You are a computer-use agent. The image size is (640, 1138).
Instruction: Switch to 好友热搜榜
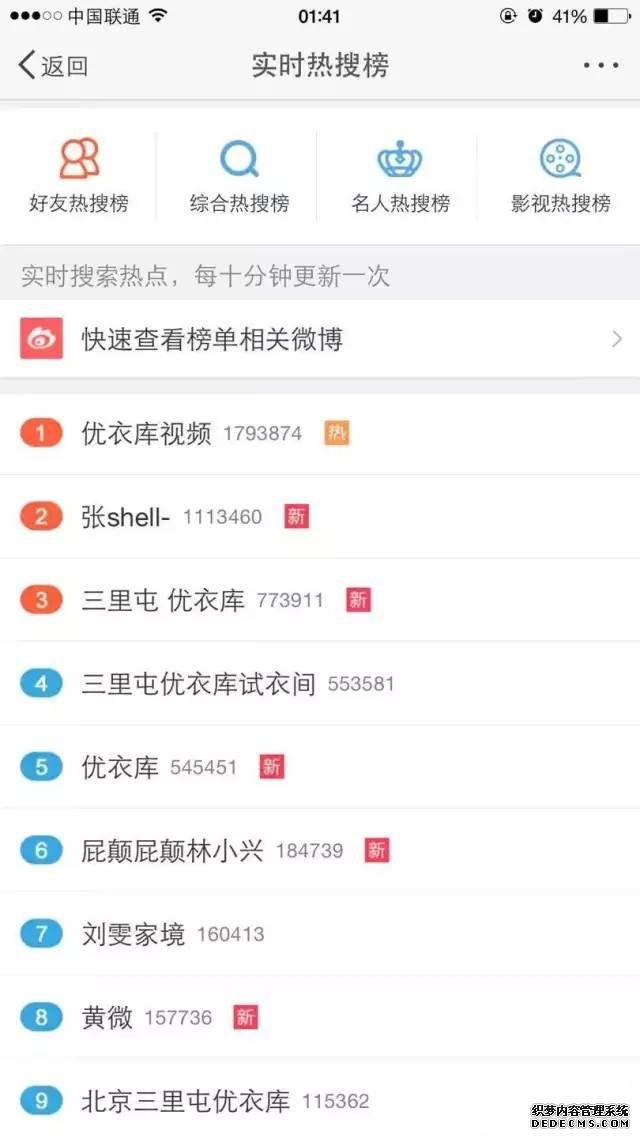79,176
